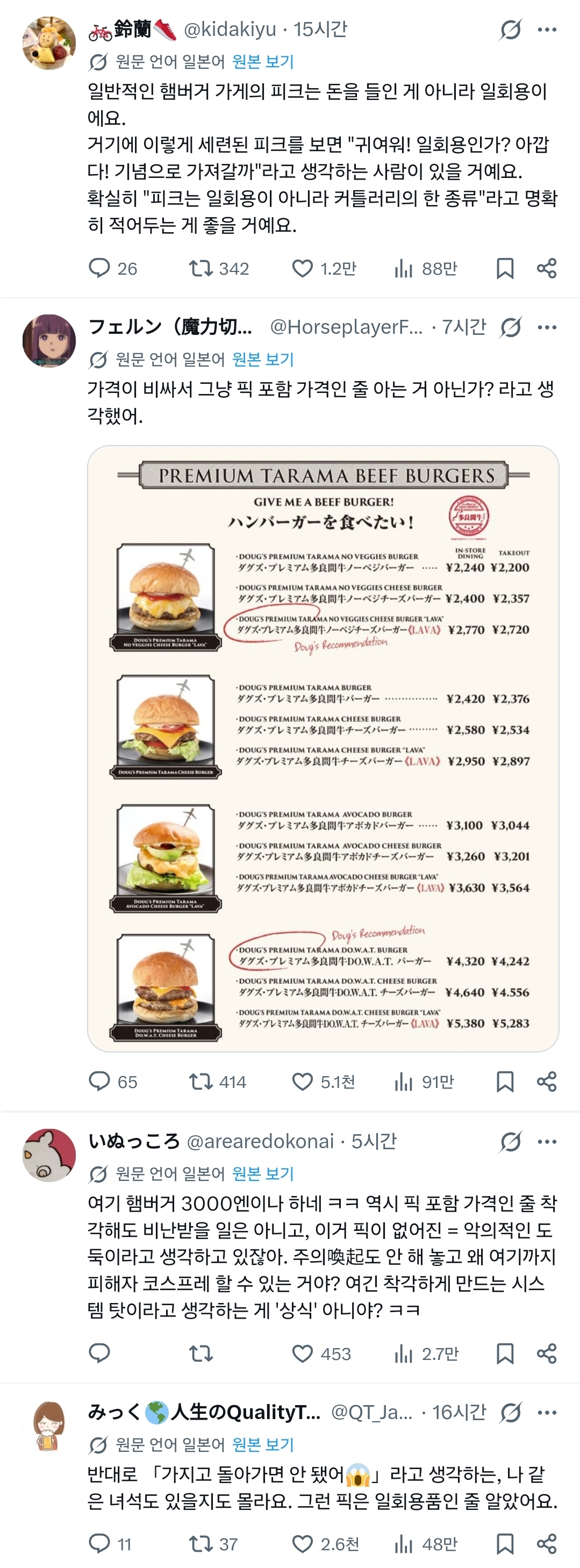Bookmark @kidakiyu's post
Viewport: 580px width, 1568px height.
pyautogui.click(x=505, y=268)
